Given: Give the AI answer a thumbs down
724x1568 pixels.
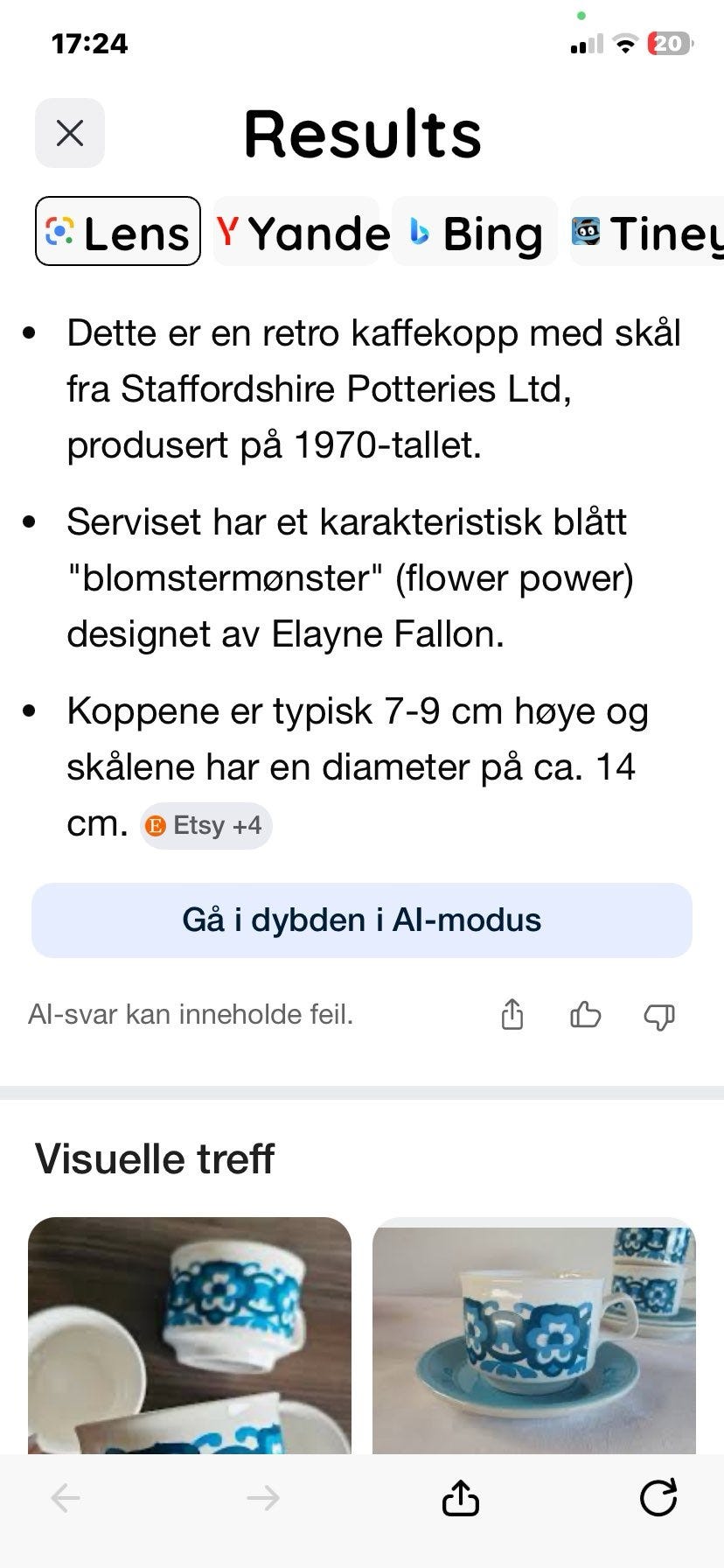Looking at the screenshot, I should 659,1016.
